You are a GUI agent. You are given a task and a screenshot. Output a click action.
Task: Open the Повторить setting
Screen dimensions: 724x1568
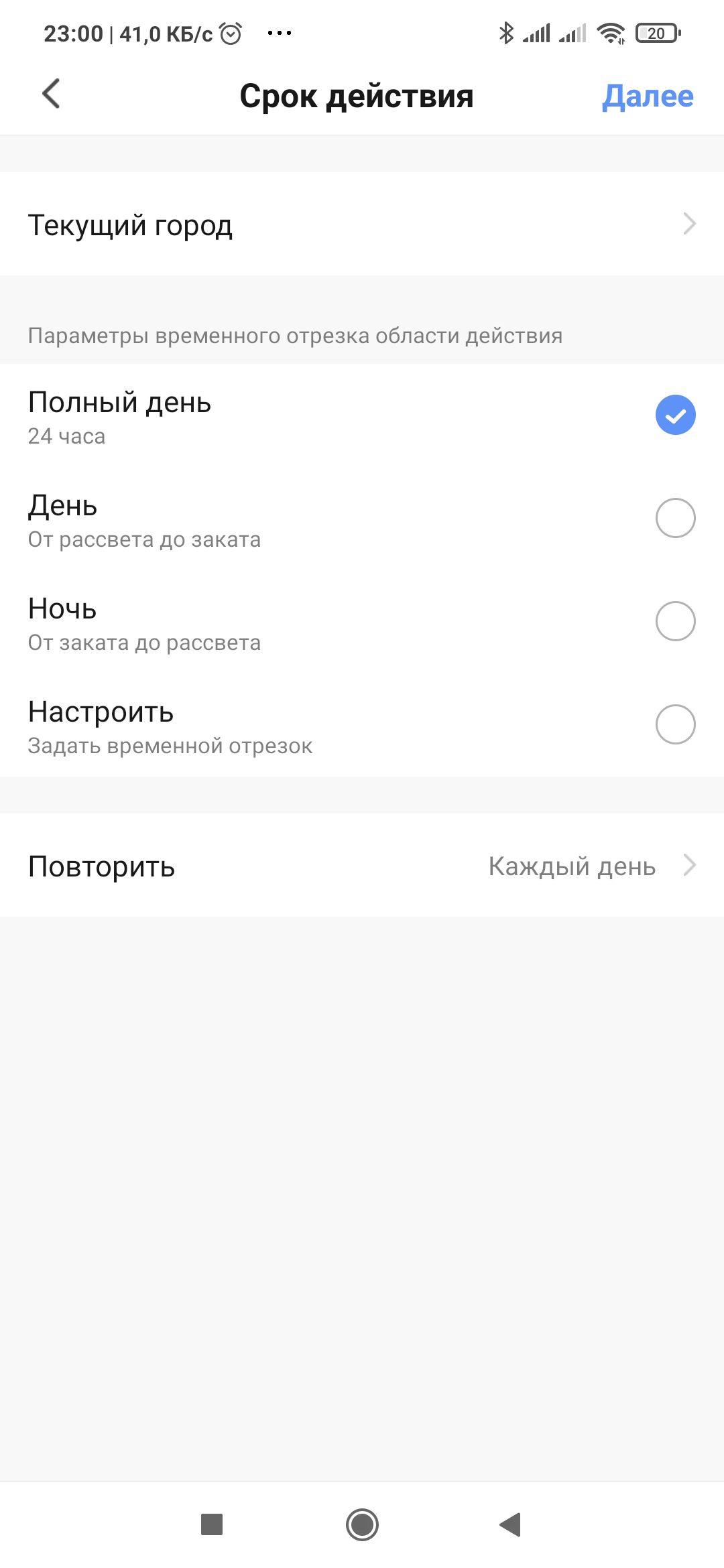[x=362, y=865]
